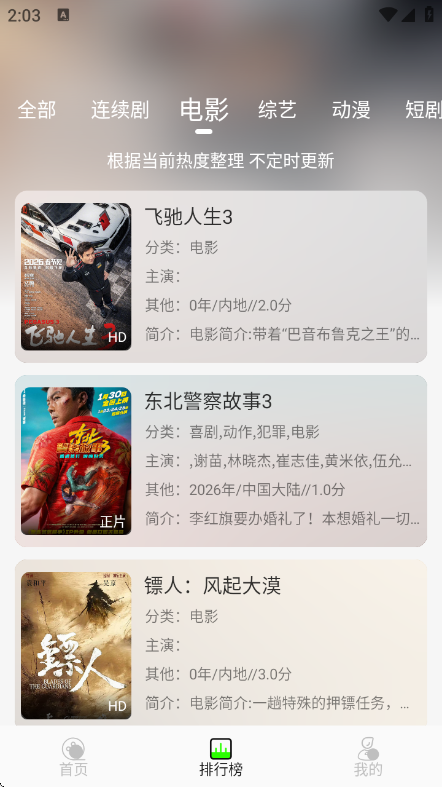Screen dimensions: 442x787
Task: Open the movie card 镖人：风起大漠
Action: point(221,643)
